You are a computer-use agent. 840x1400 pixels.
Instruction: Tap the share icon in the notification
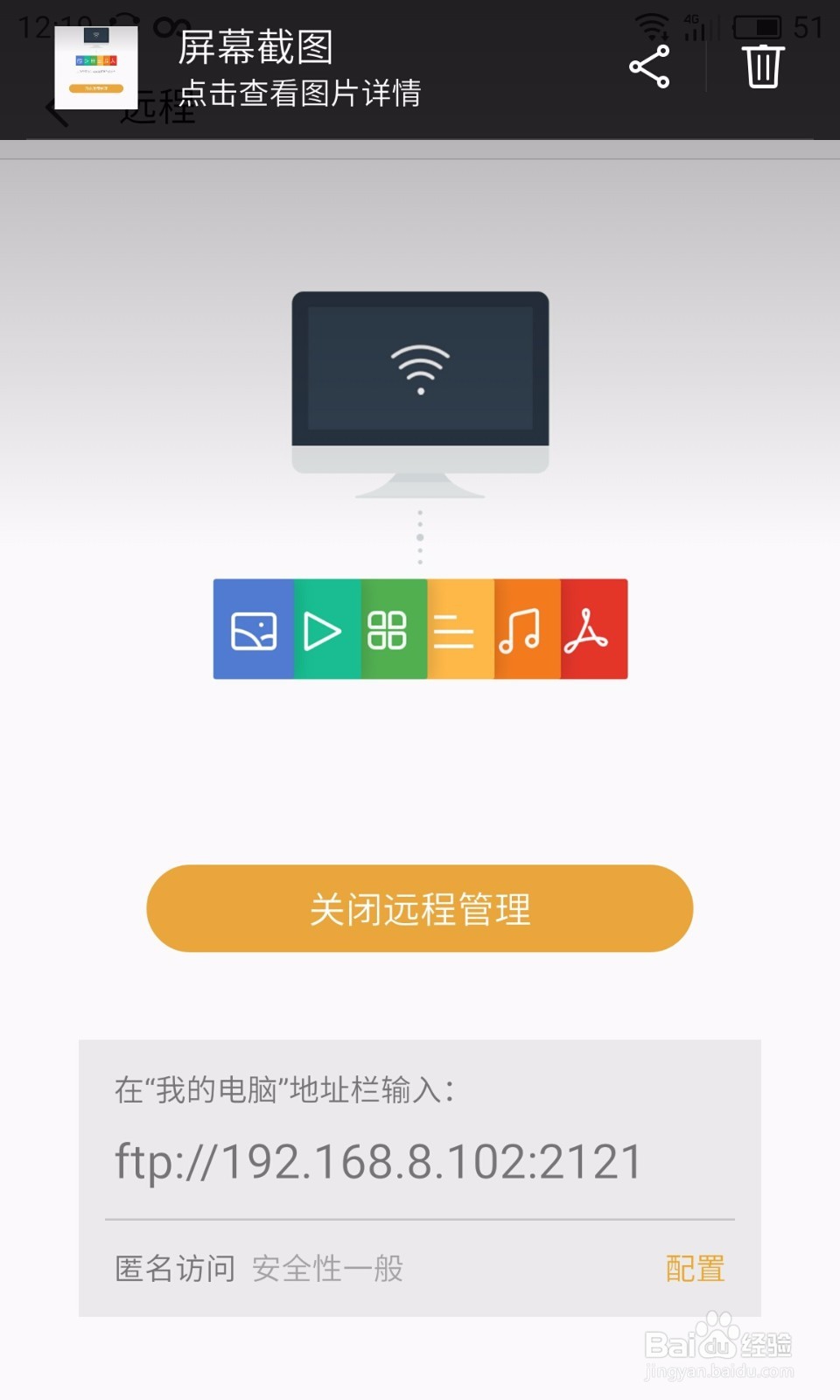(649, 66)
